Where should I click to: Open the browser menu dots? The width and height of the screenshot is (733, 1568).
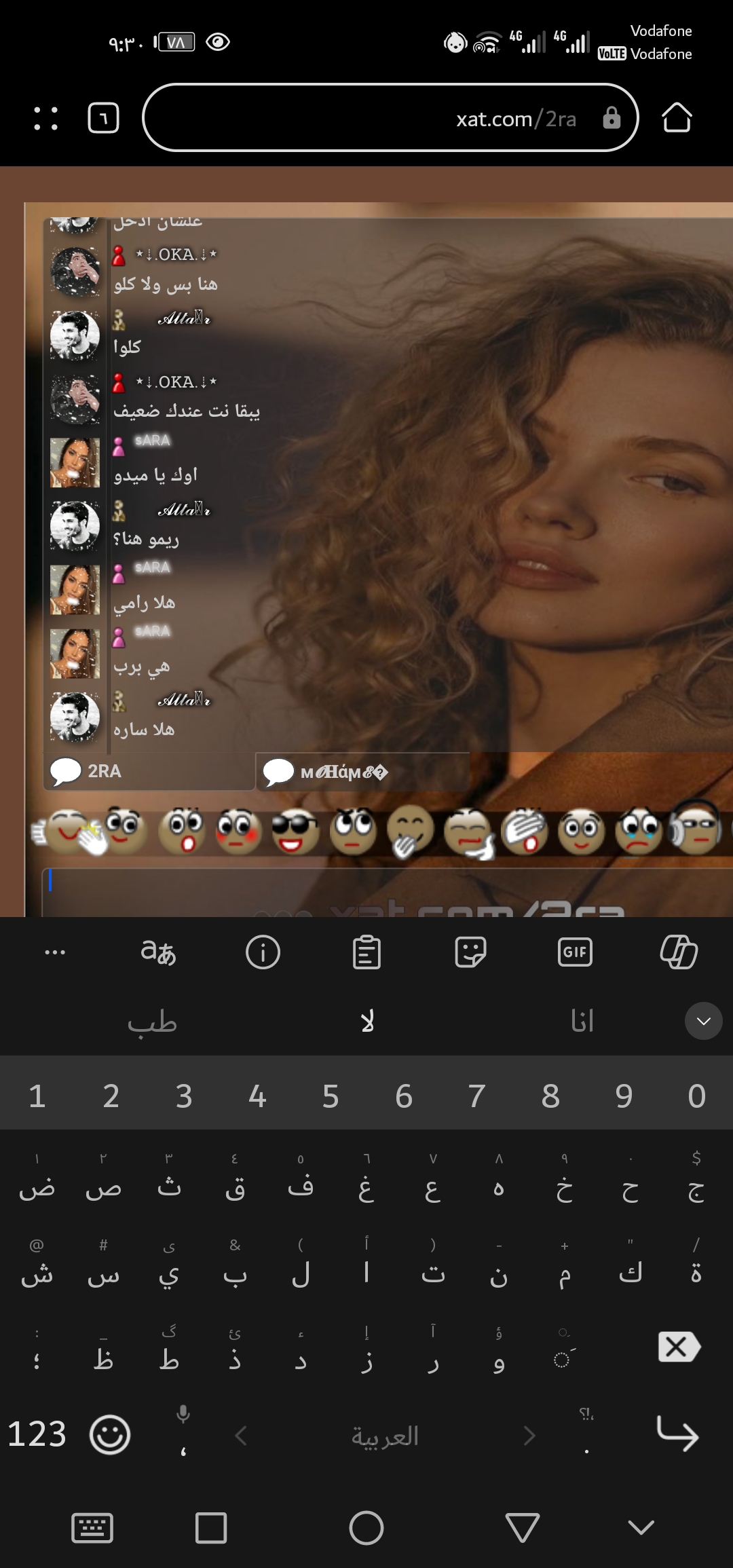(x=45, y=118)
